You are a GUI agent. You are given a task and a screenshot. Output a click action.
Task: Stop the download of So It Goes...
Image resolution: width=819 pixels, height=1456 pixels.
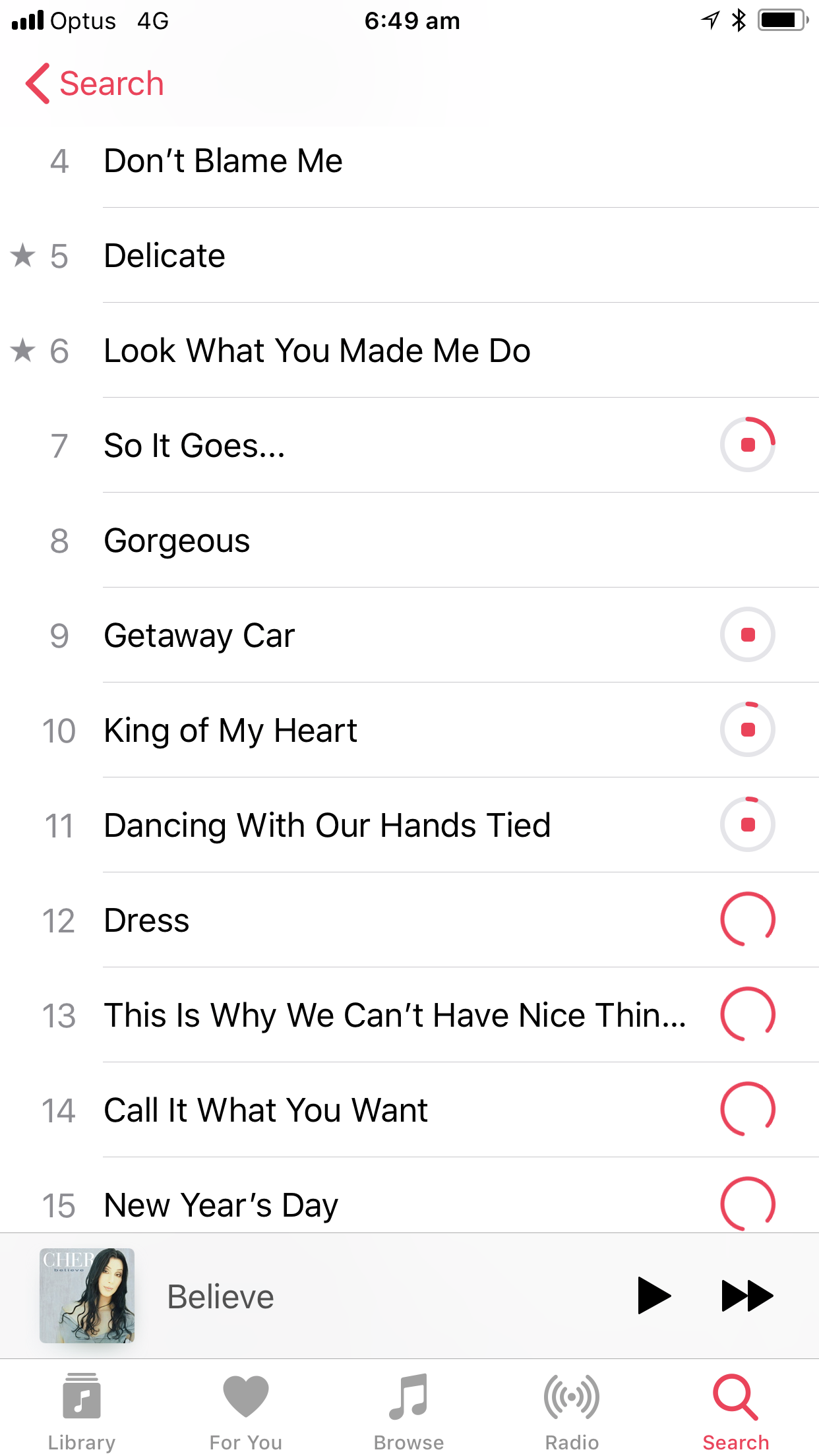point(747,445)
